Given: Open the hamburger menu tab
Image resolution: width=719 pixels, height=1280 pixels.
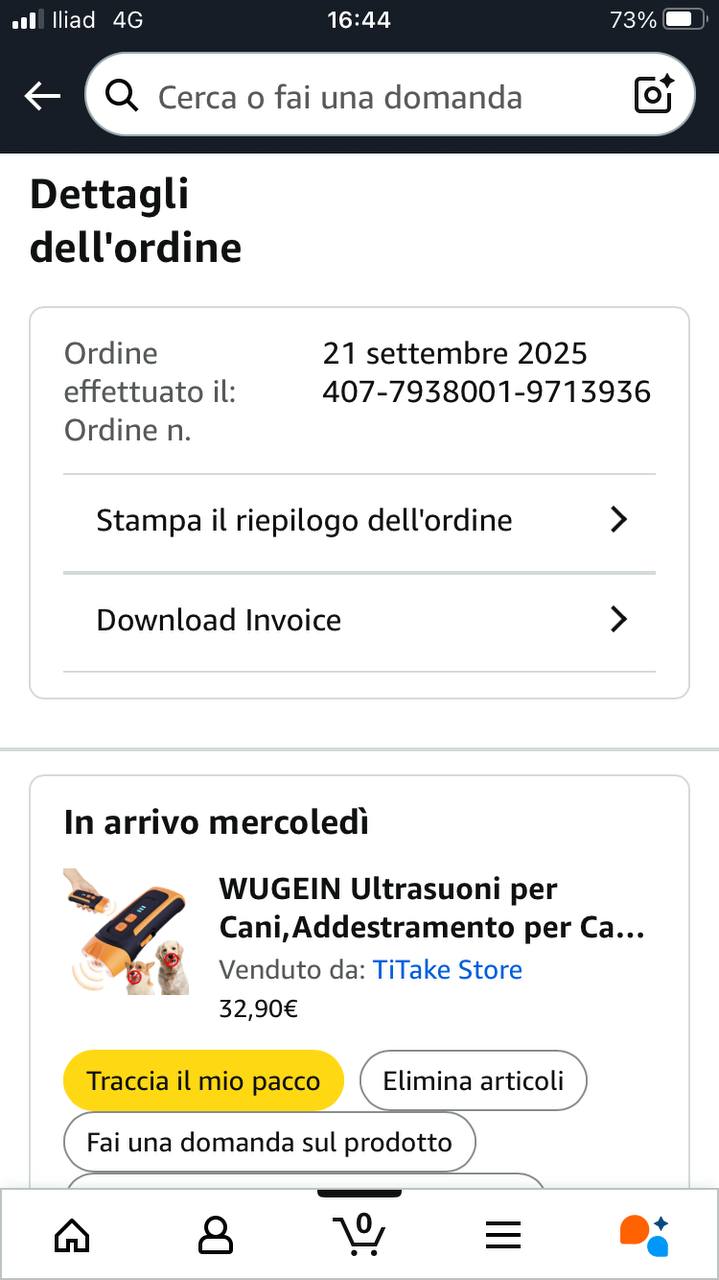Looking at the screenshot, I should click(x=503, y=1235).
